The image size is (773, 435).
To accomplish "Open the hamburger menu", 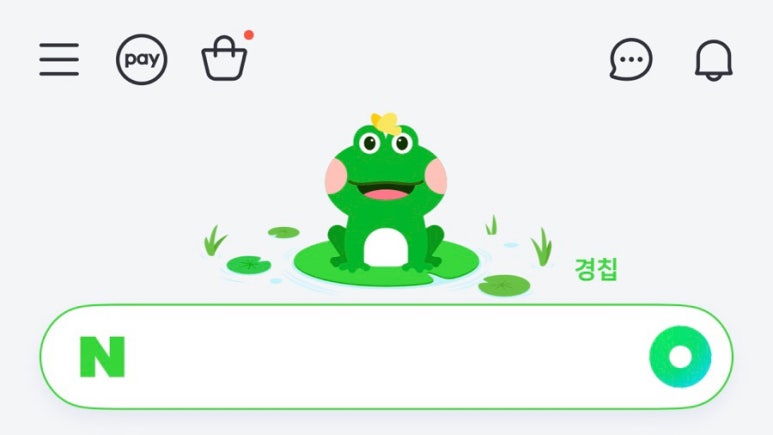I will tap(59, 60).
